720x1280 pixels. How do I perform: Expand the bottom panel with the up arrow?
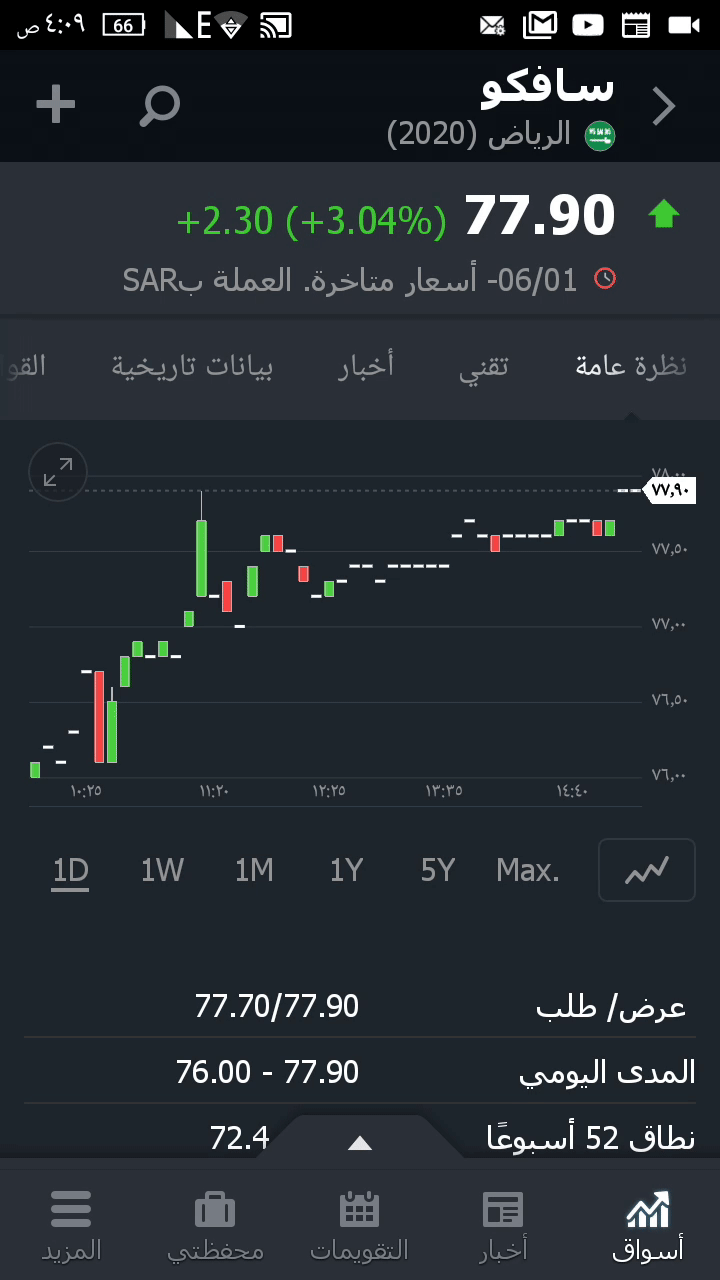coord(360,1143)
